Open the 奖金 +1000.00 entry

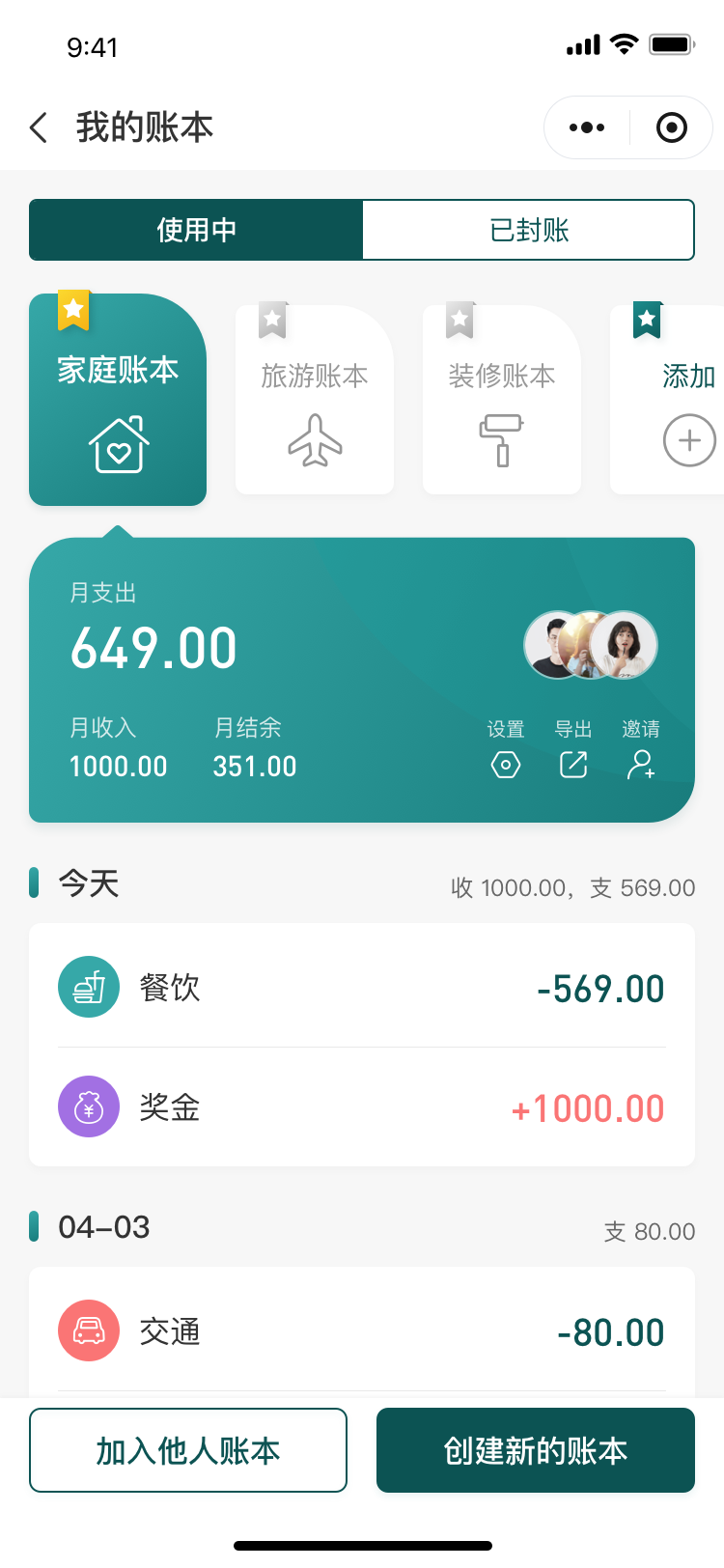(x=362, y=1106)
